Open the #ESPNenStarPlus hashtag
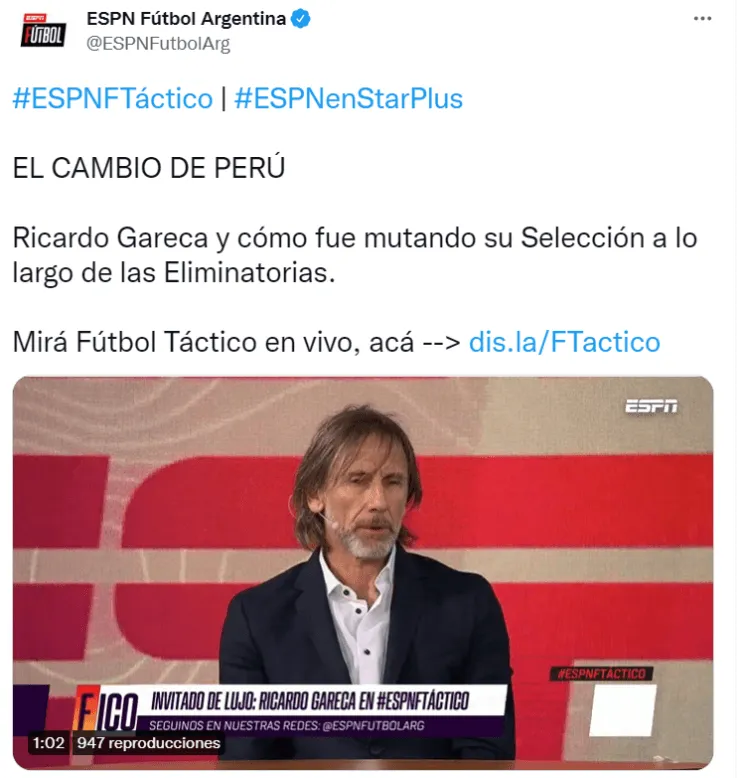Screen dimensions: 740x778 click(348, 99)
